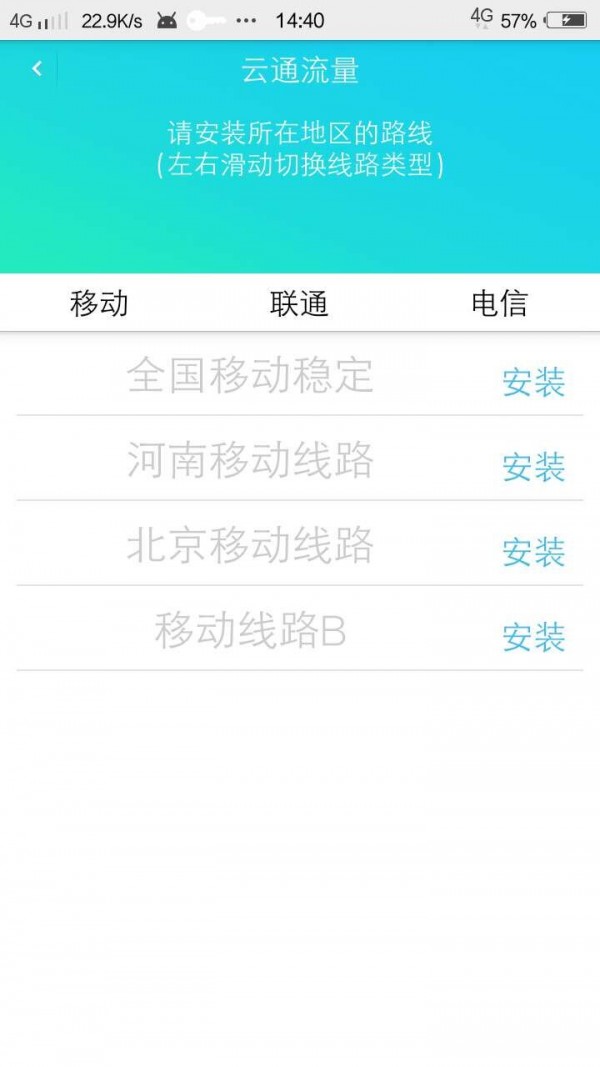Switch to the 电信 tab
Image resolution: width=600 pixels, height=1067 pixels.
click(499, 303)
